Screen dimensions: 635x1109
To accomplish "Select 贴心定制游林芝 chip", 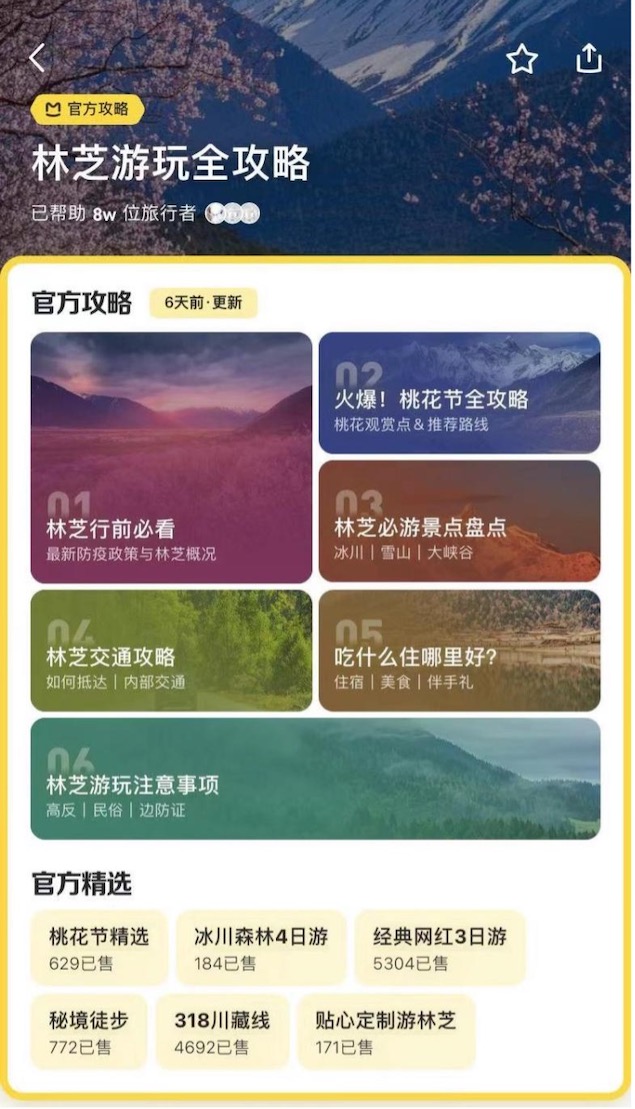I will point(387,1031).
